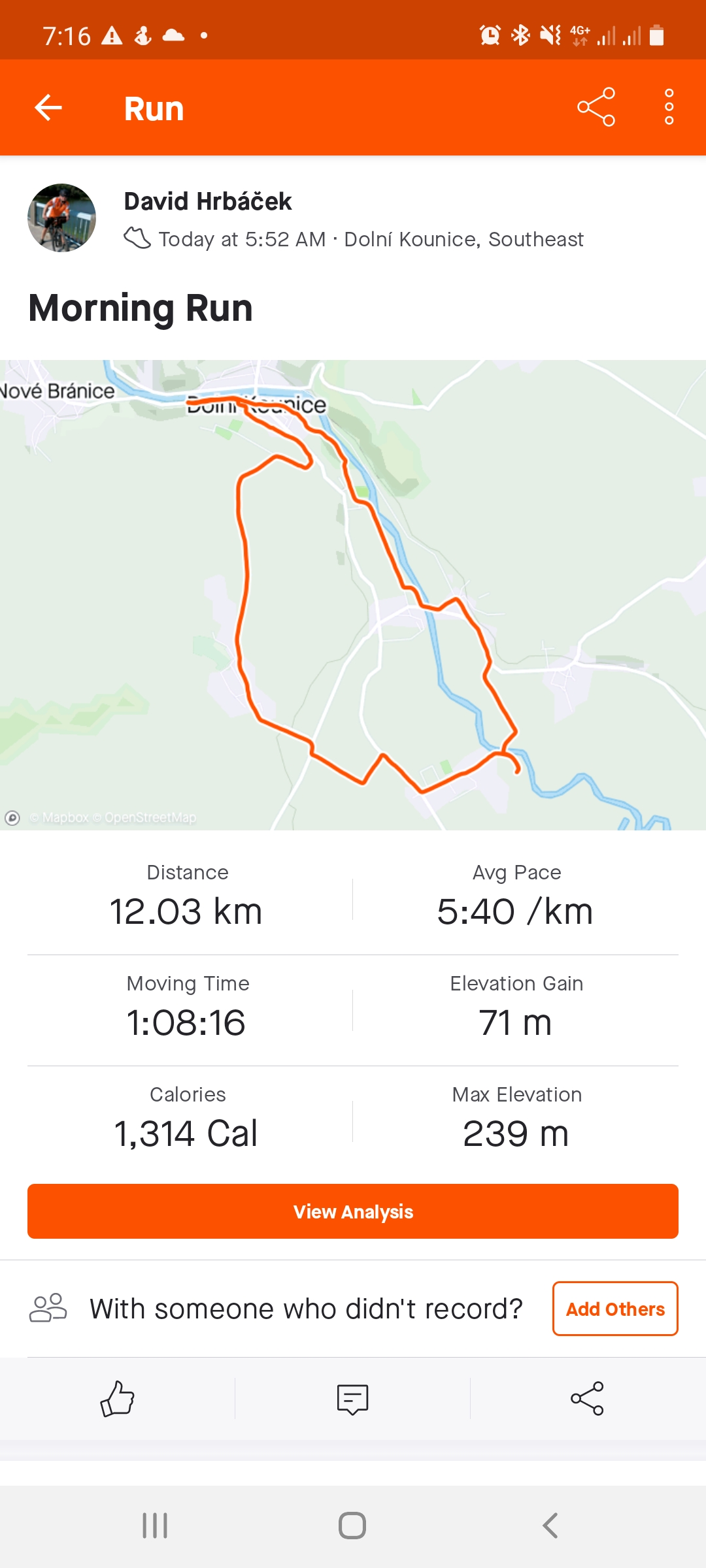Open the three-dot overflow menu
This screenshot has height=1568, width=706.
(x=669, y=107)
